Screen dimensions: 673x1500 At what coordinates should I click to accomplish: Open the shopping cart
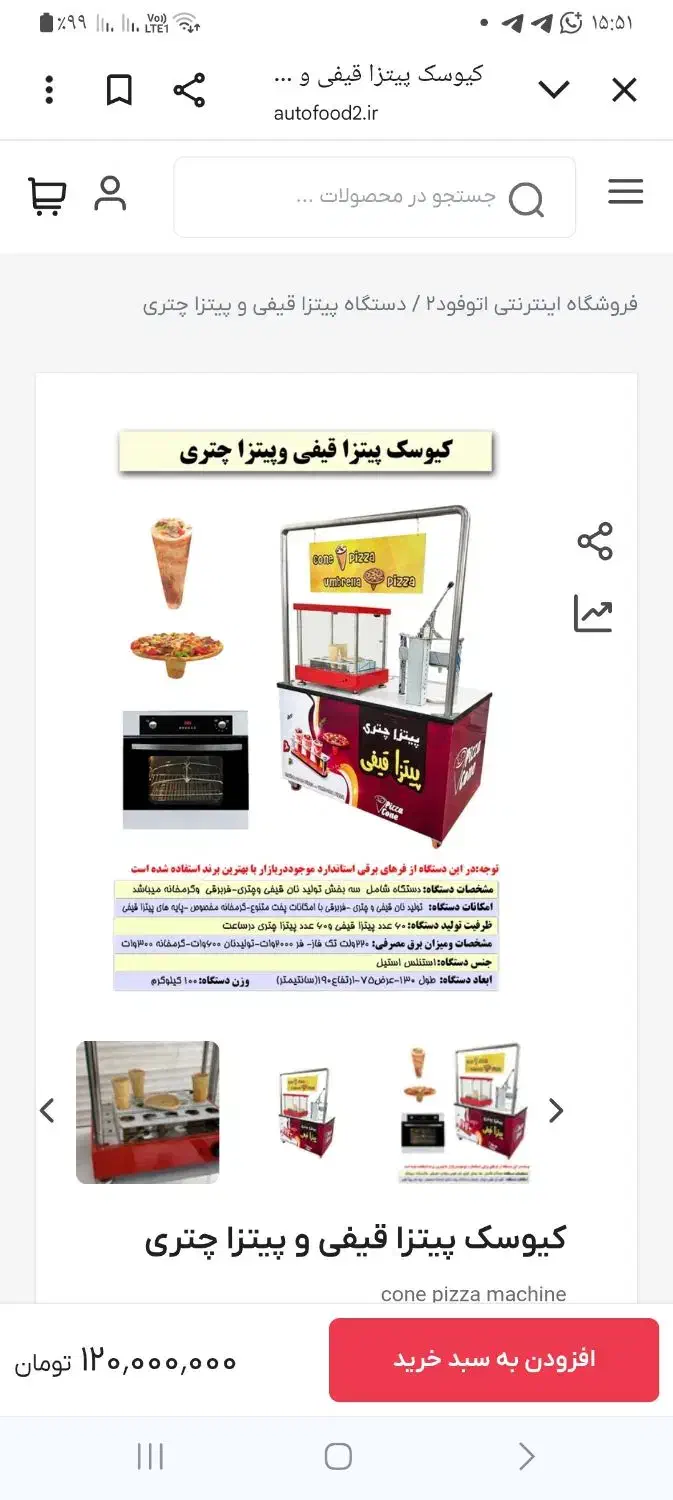pos(46,196)
